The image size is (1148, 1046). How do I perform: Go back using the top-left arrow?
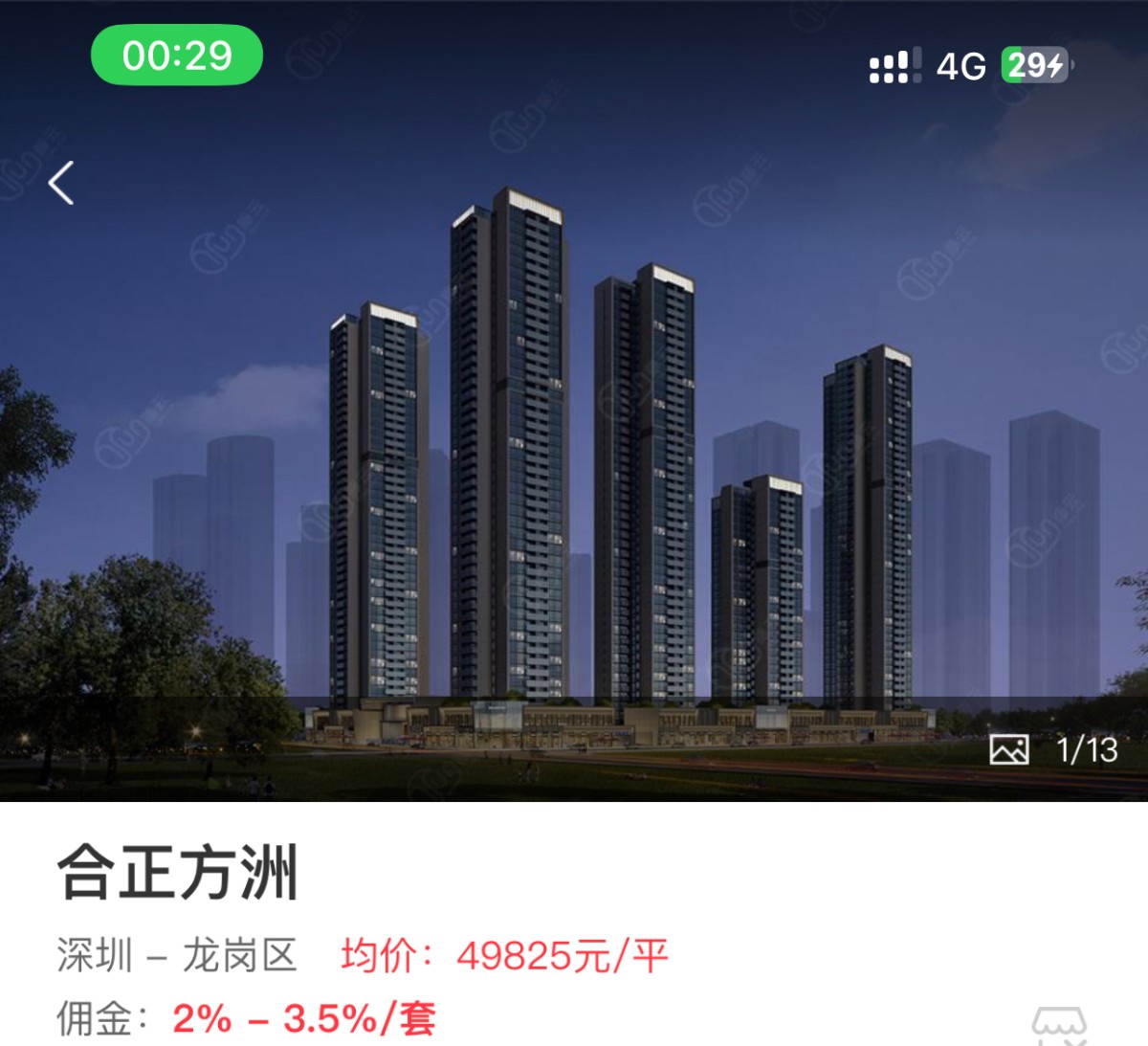61,183
